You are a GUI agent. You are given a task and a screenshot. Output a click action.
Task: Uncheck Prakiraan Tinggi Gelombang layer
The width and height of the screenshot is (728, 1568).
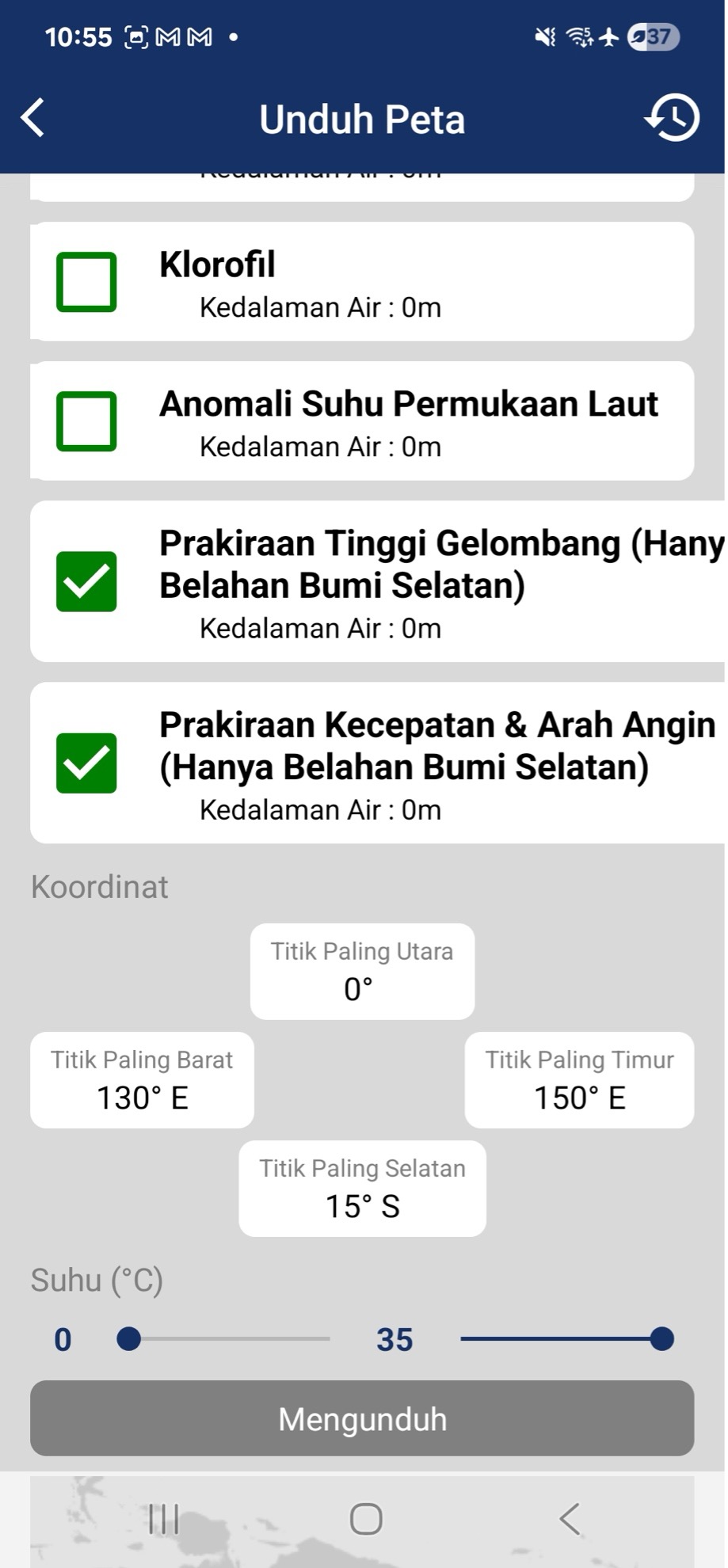tap(86, 582)
